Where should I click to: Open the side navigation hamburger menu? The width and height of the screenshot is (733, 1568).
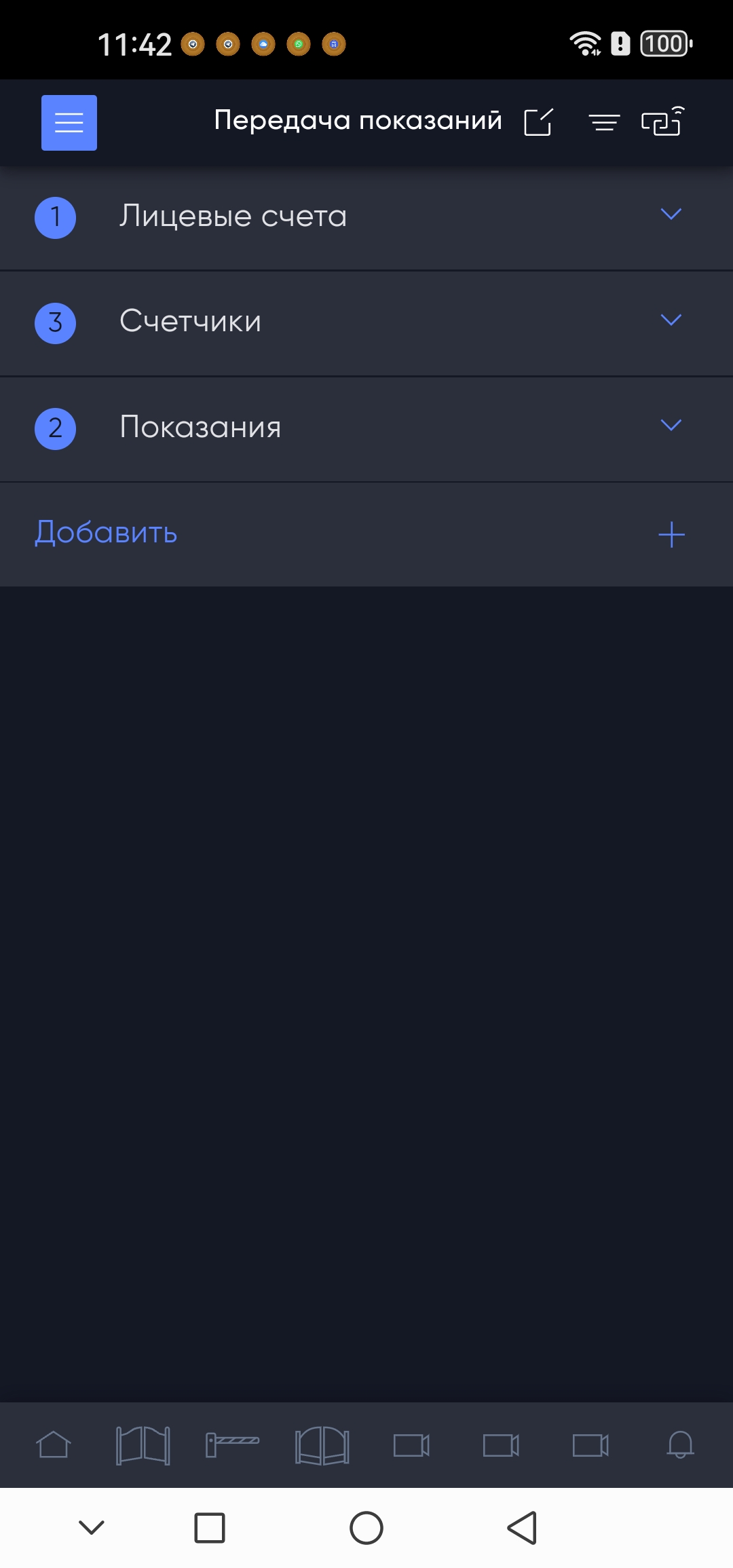(69, 123)
